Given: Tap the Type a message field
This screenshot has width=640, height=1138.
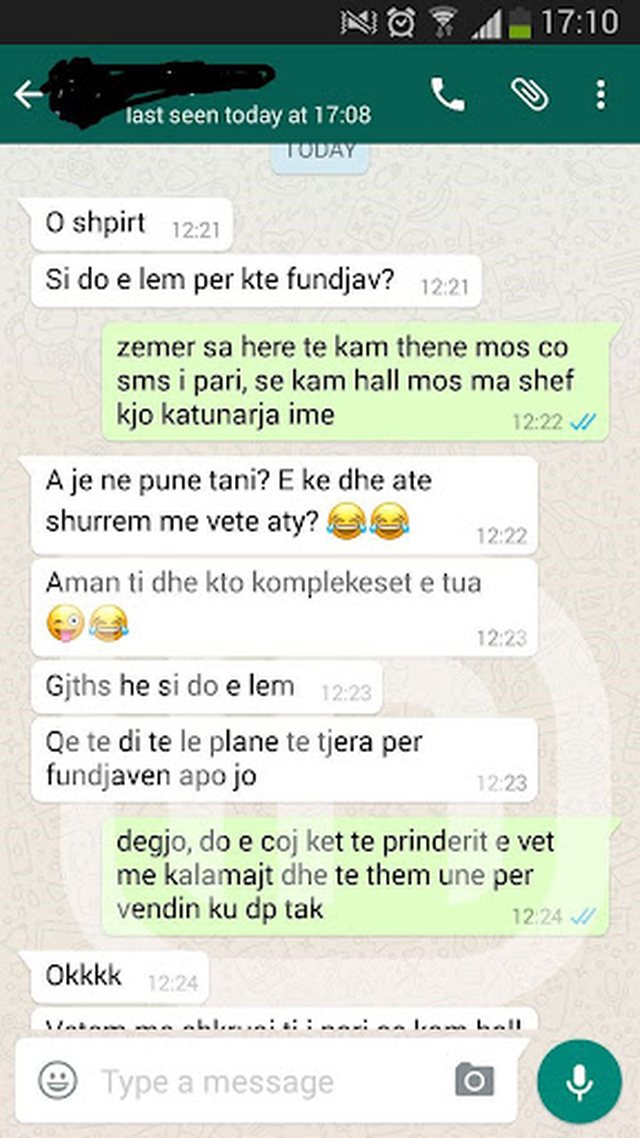Looking at the screenshot, I should (260, 1081).
